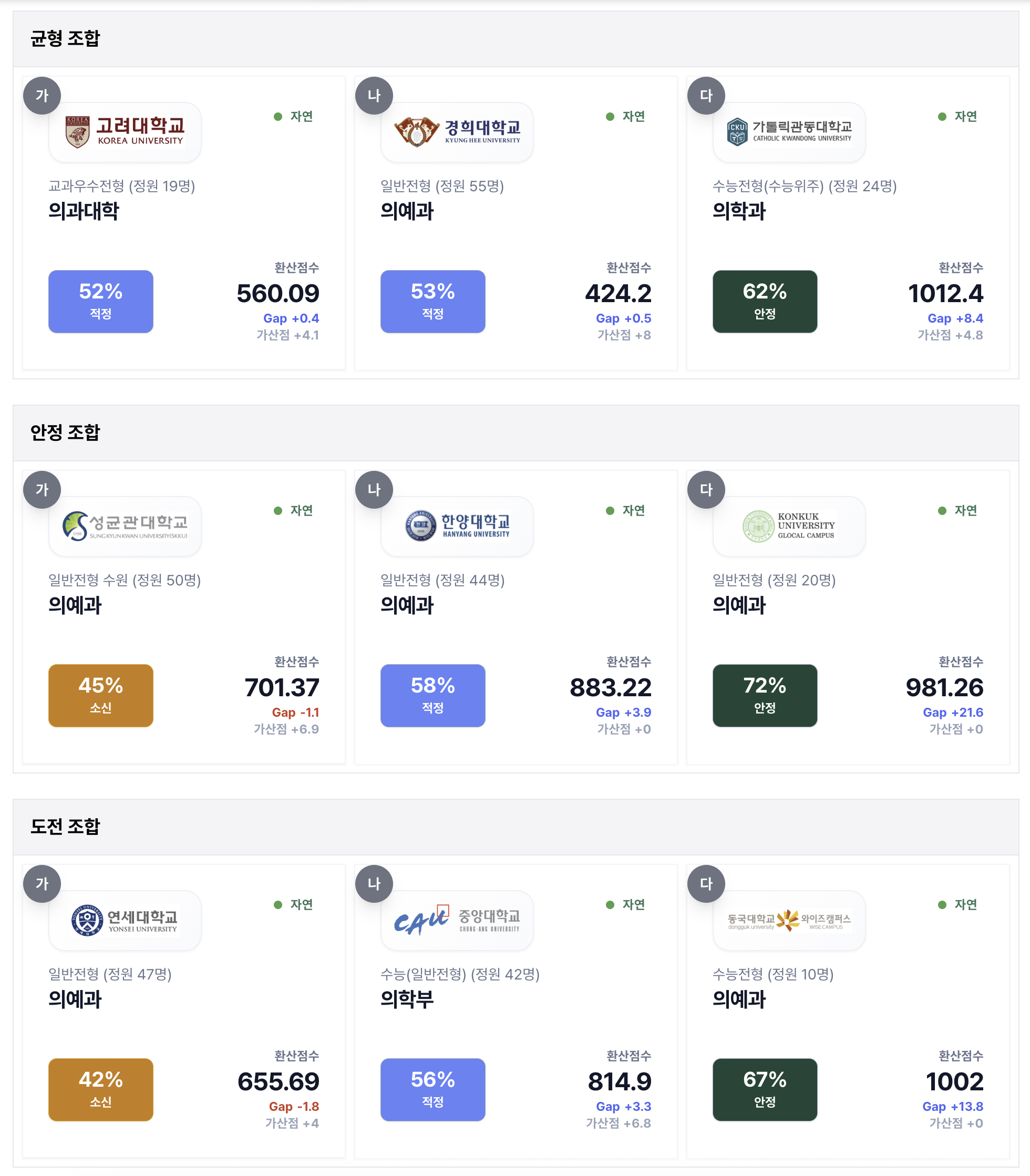Expand the 나 badge in 안정 조합

click(x=374, y=490)
